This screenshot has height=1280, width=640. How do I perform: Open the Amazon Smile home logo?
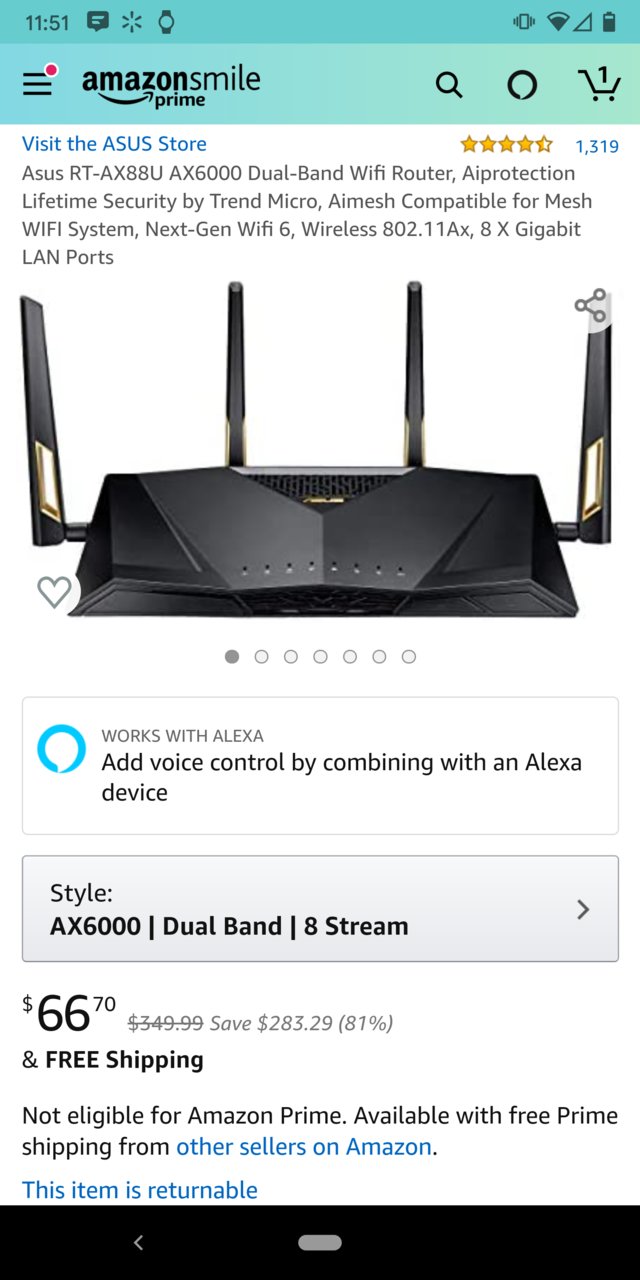[171, 85]
